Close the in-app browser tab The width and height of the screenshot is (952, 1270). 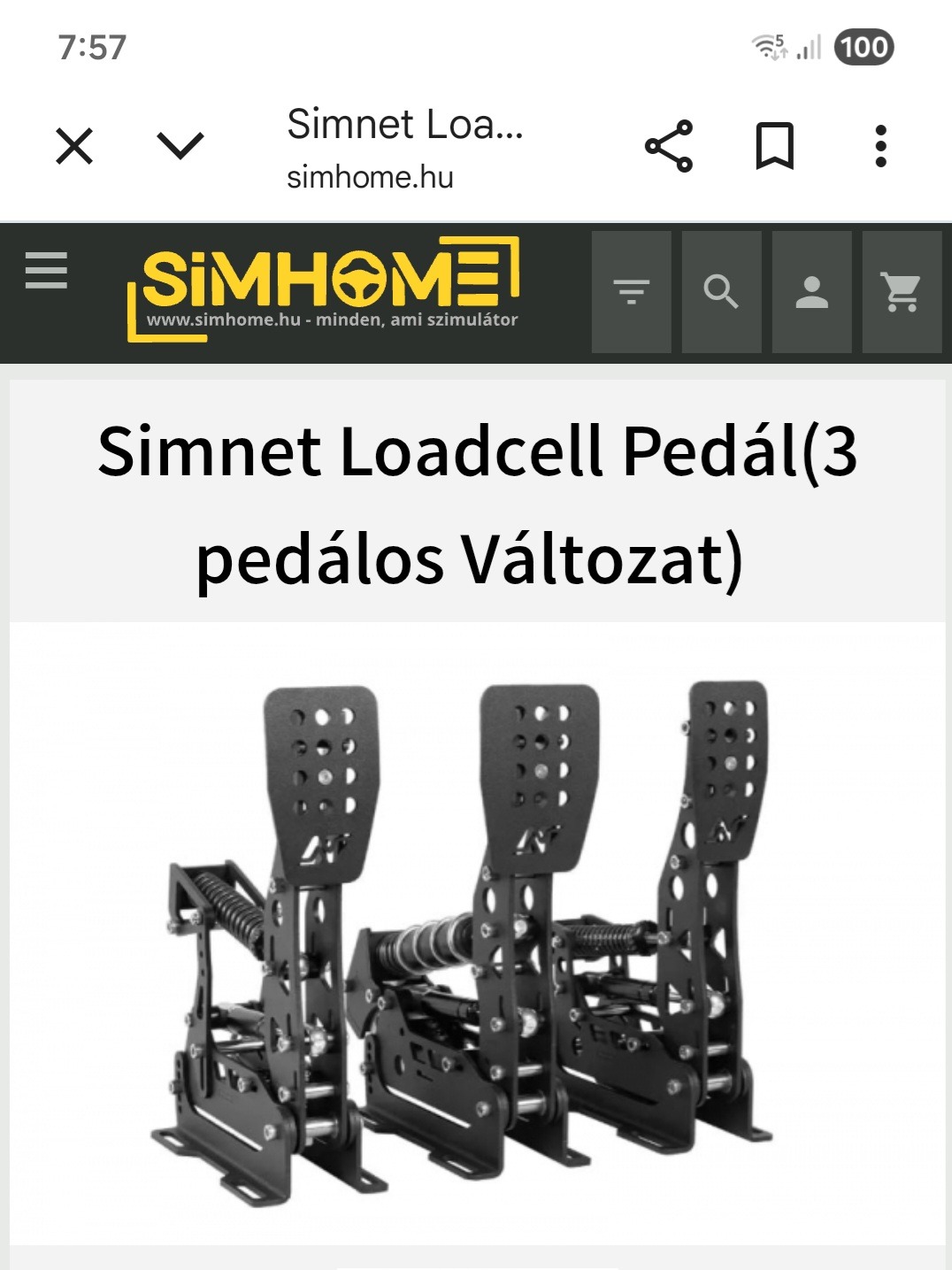[x=74, y=146]
